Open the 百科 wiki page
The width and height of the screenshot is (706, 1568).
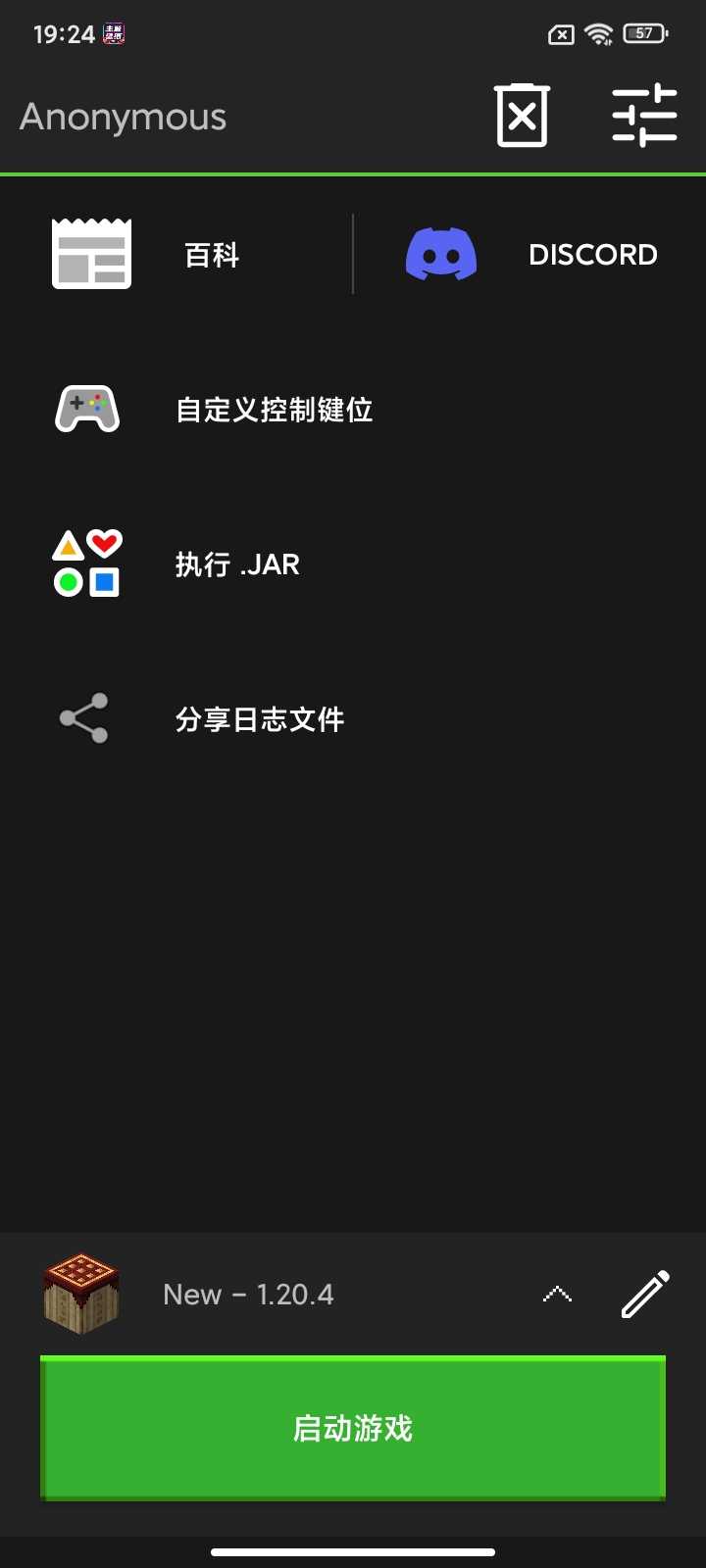click(x=176, y=255)
